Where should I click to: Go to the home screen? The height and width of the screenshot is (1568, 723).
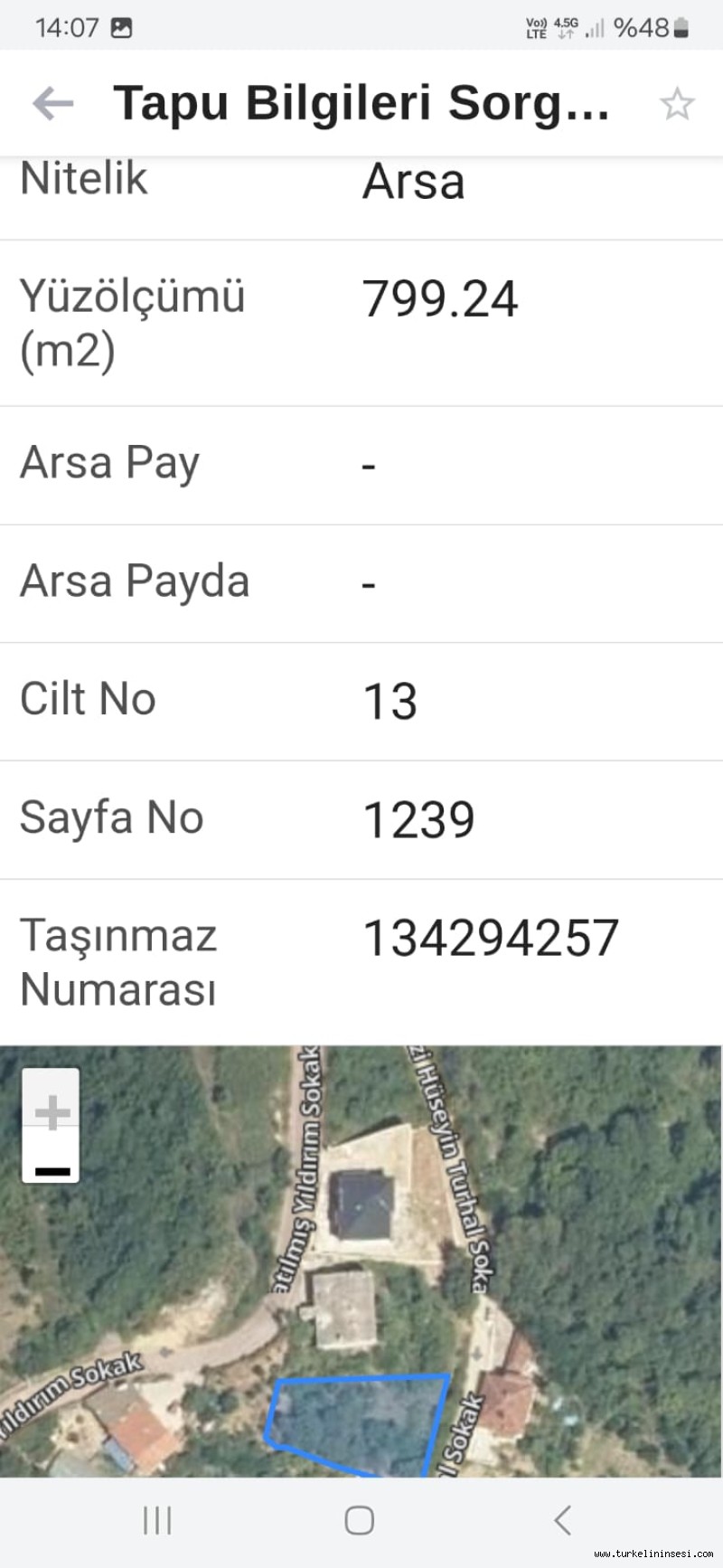[x=360, y=1520]
